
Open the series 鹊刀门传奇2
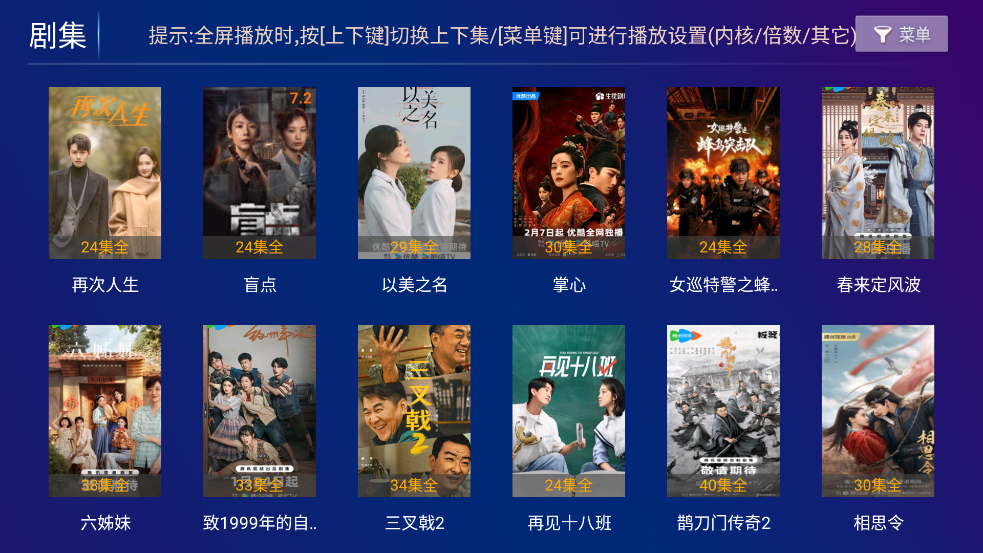coord(723,411)
